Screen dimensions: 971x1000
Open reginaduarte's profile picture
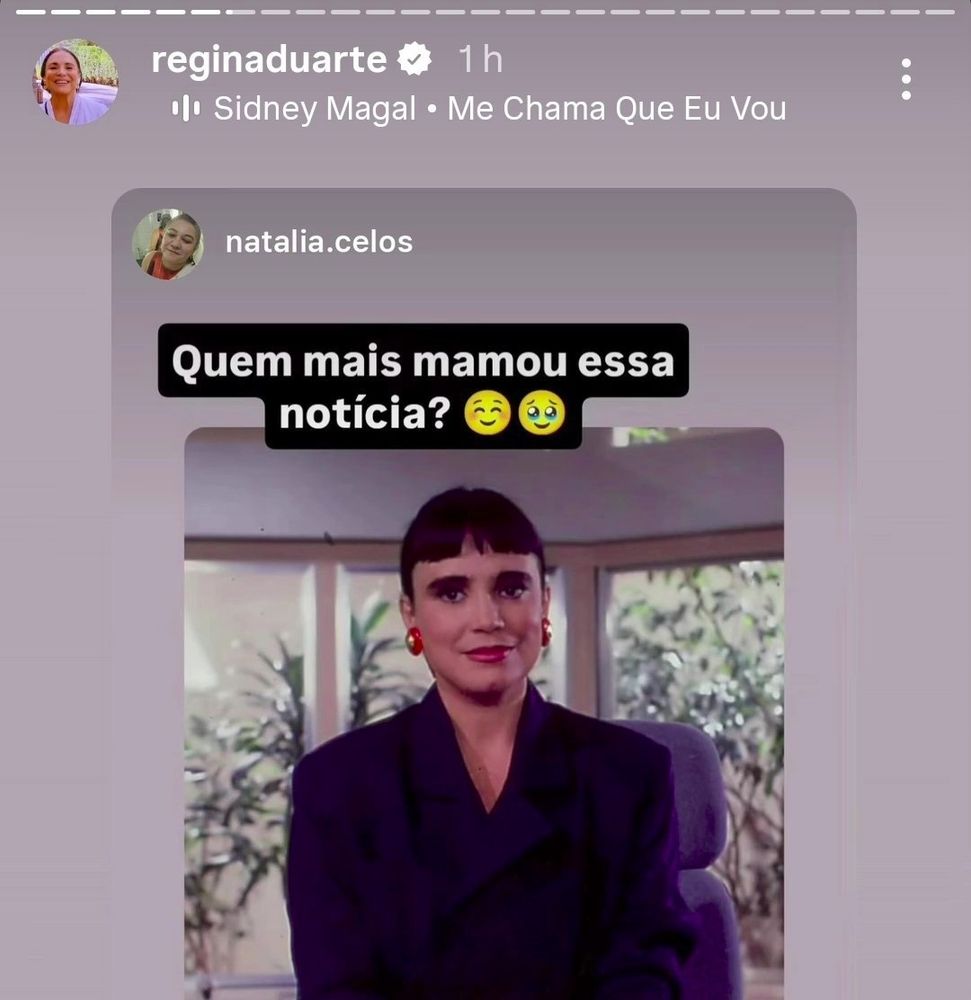(75, 82)
